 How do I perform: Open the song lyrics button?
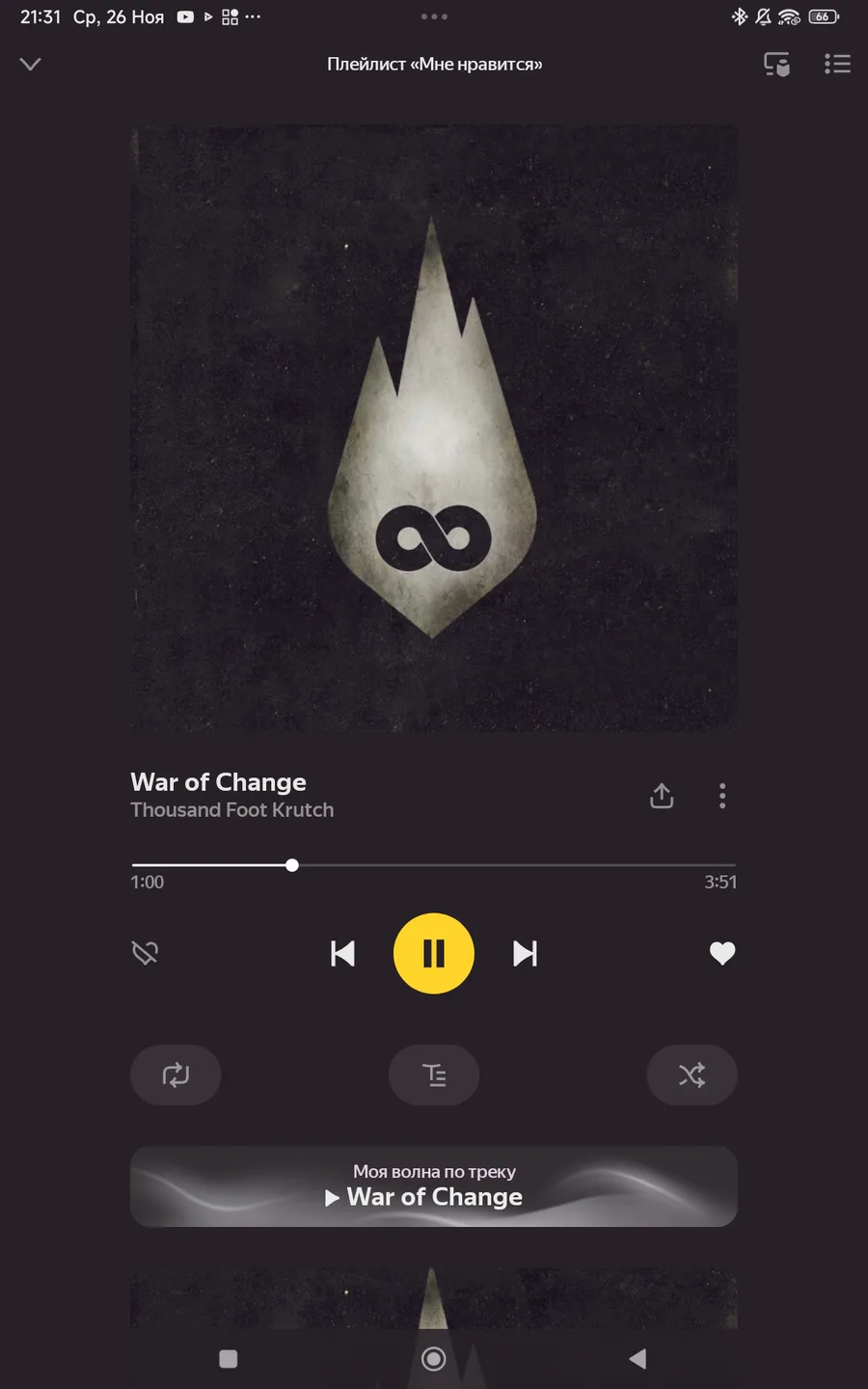[434, 1075]
